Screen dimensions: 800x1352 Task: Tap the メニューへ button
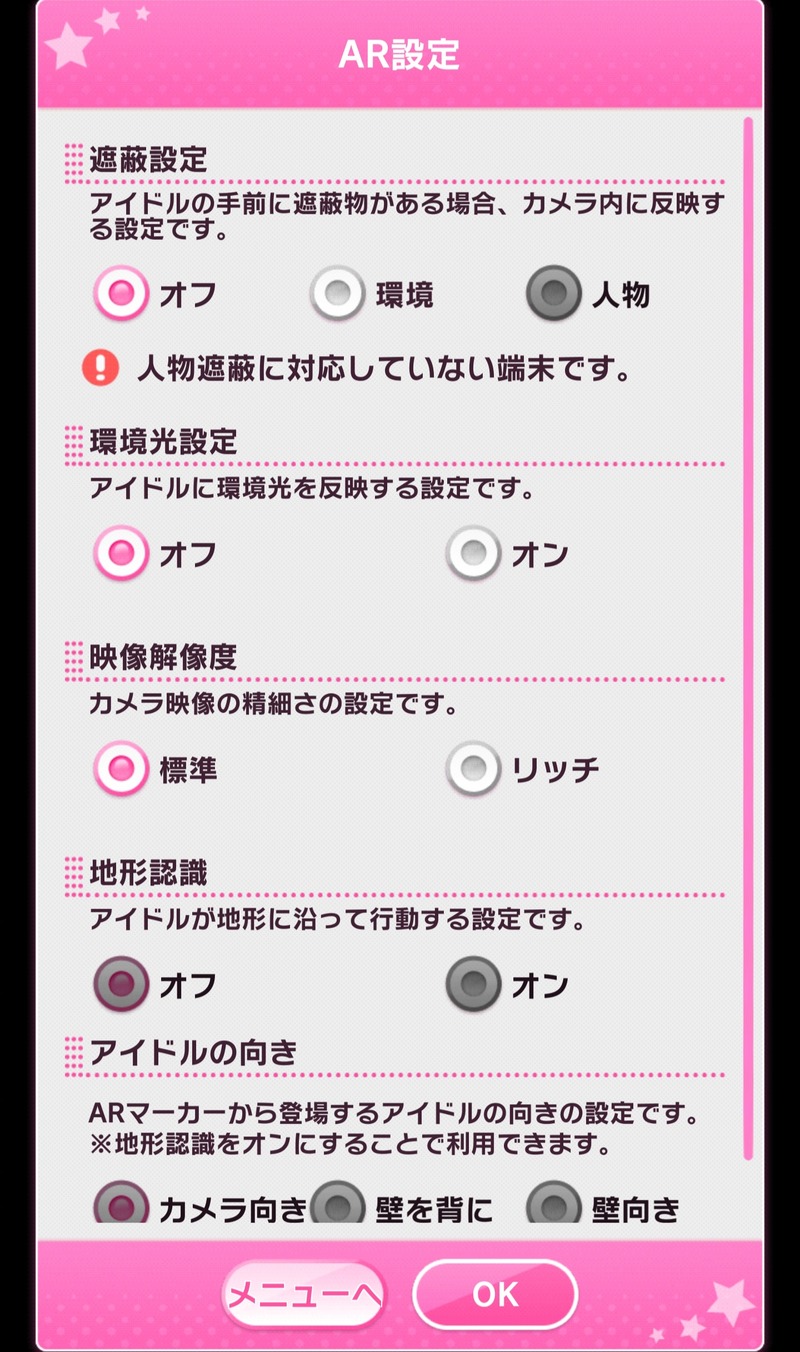(304, 1294)
